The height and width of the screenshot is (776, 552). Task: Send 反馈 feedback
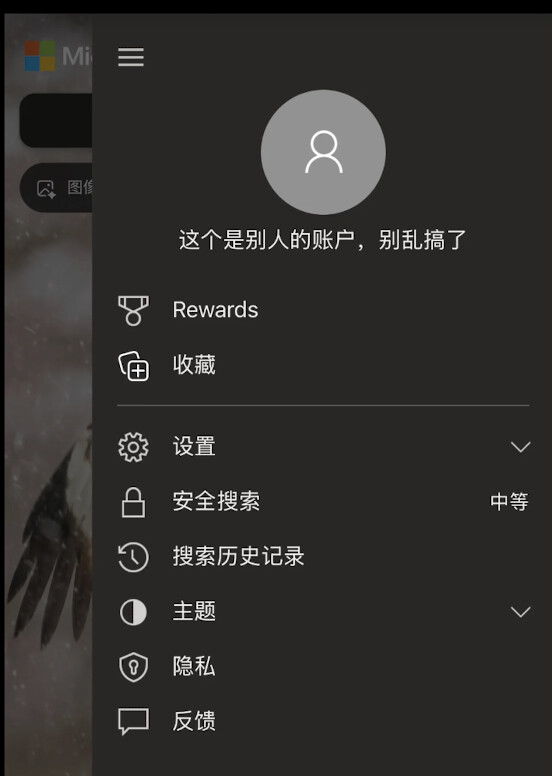[323, 722]
